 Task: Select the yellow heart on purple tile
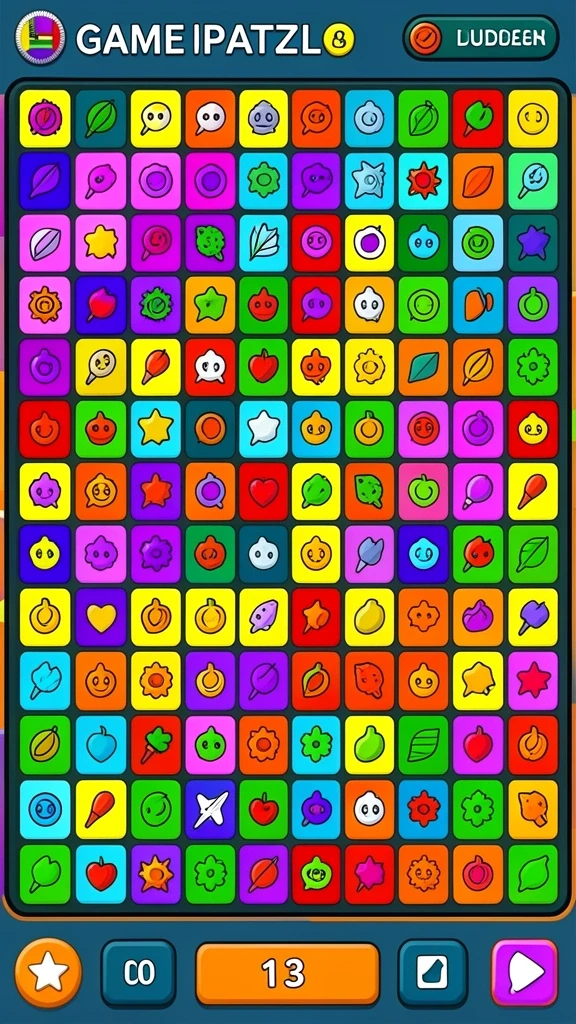(101, 616)
